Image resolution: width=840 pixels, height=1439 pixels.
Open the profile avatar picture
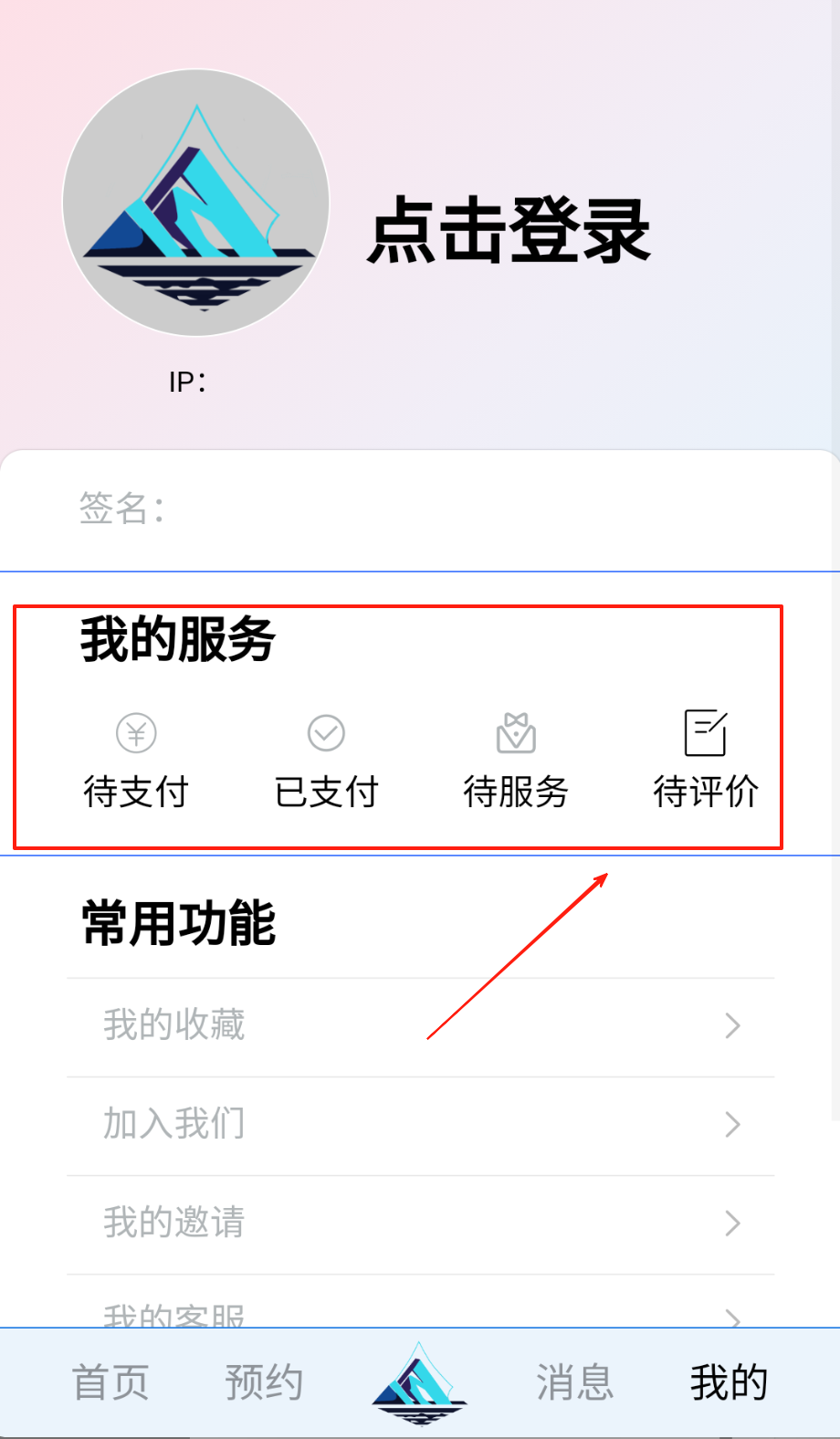coord(195,203)
